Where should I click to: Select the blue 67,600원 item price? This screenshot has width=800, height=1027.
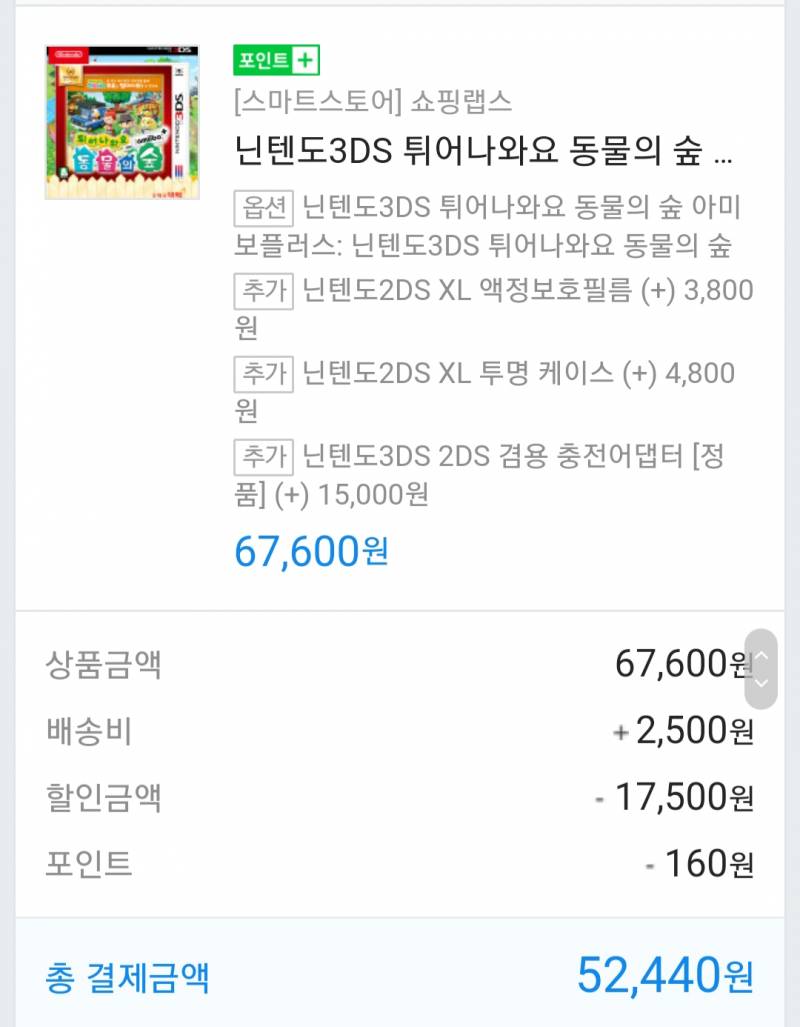pyautogui.click(x=311, y=552)
